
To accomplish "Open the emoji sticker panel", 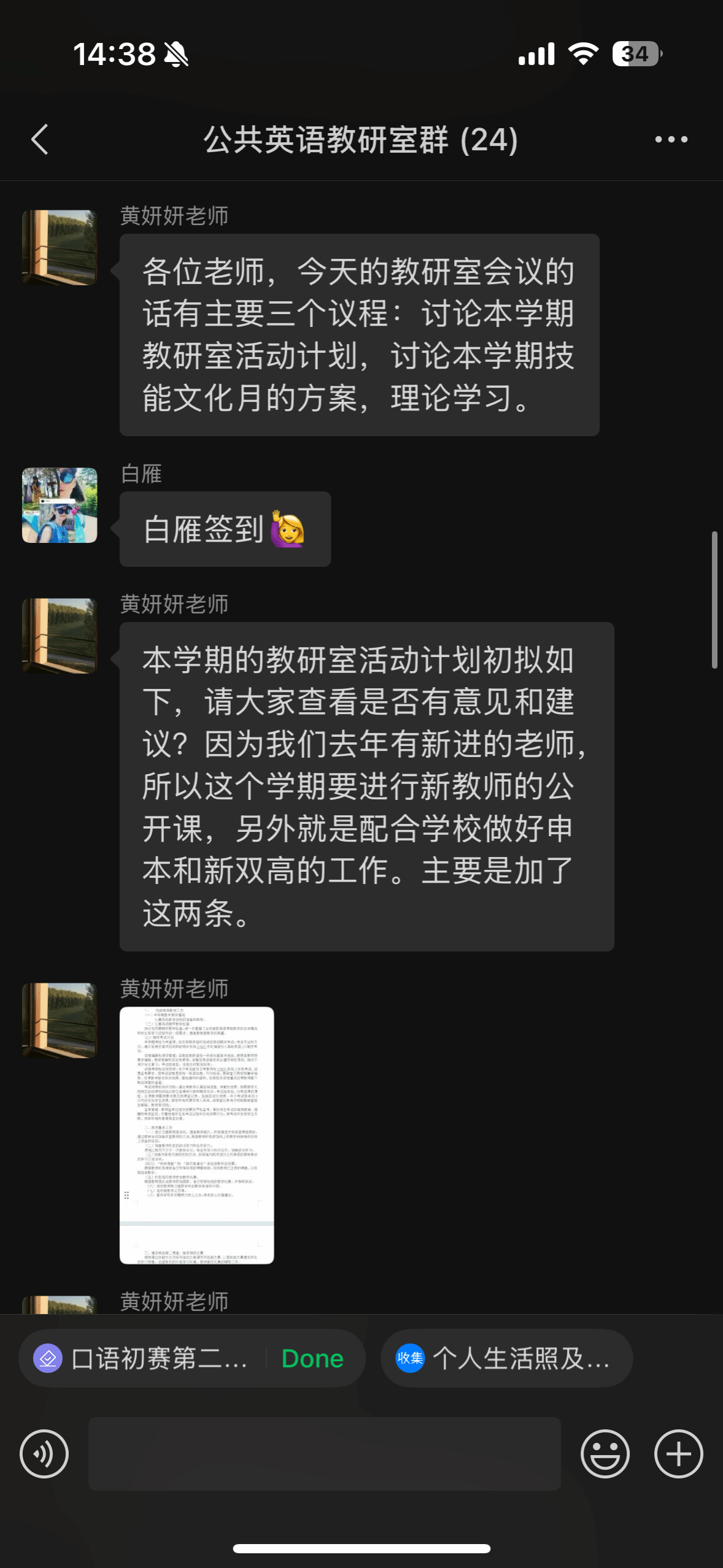I will point(605,1454).
